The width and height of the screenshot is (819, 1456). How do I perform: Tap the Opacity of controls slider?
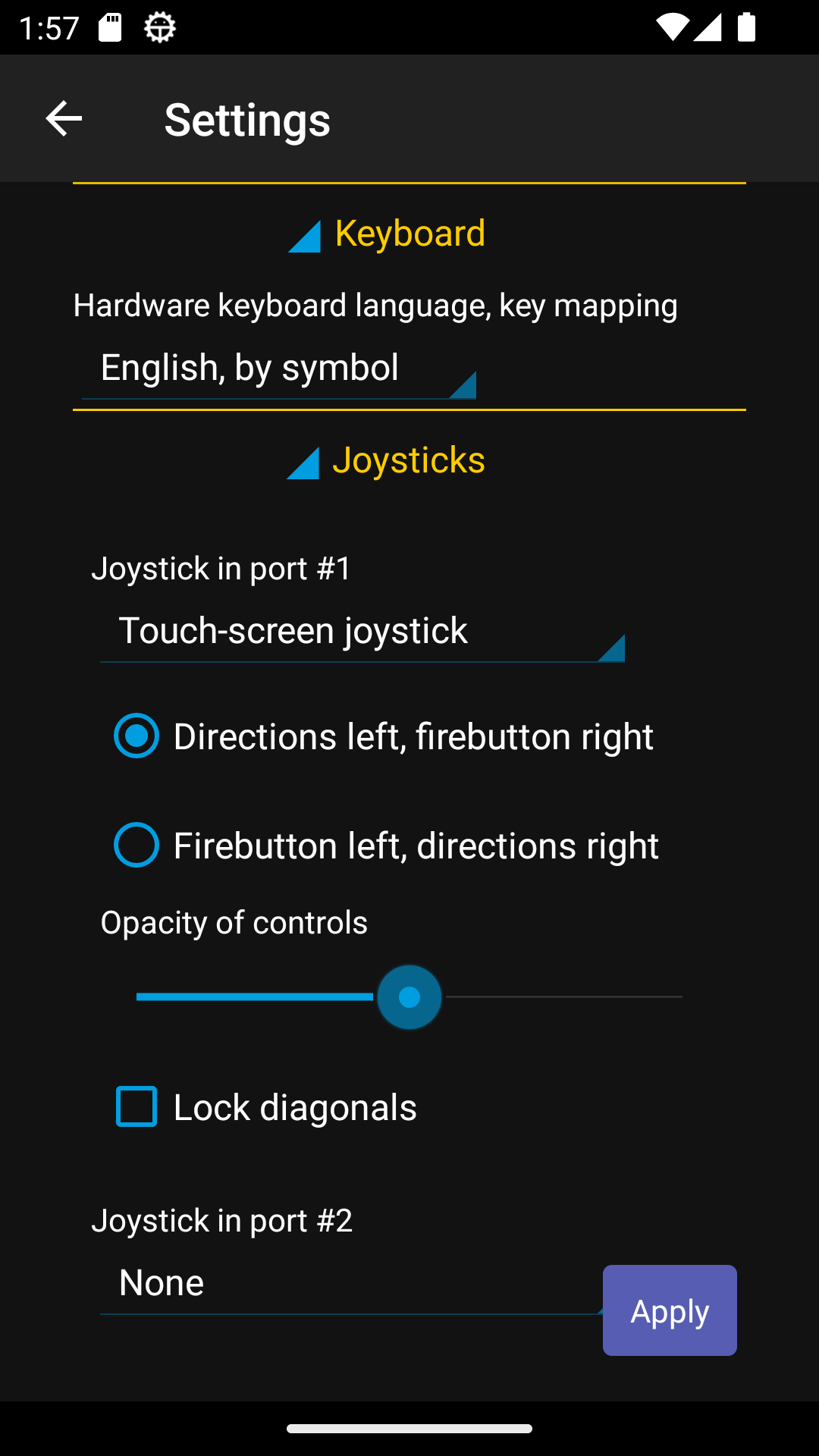pos(409,997)
